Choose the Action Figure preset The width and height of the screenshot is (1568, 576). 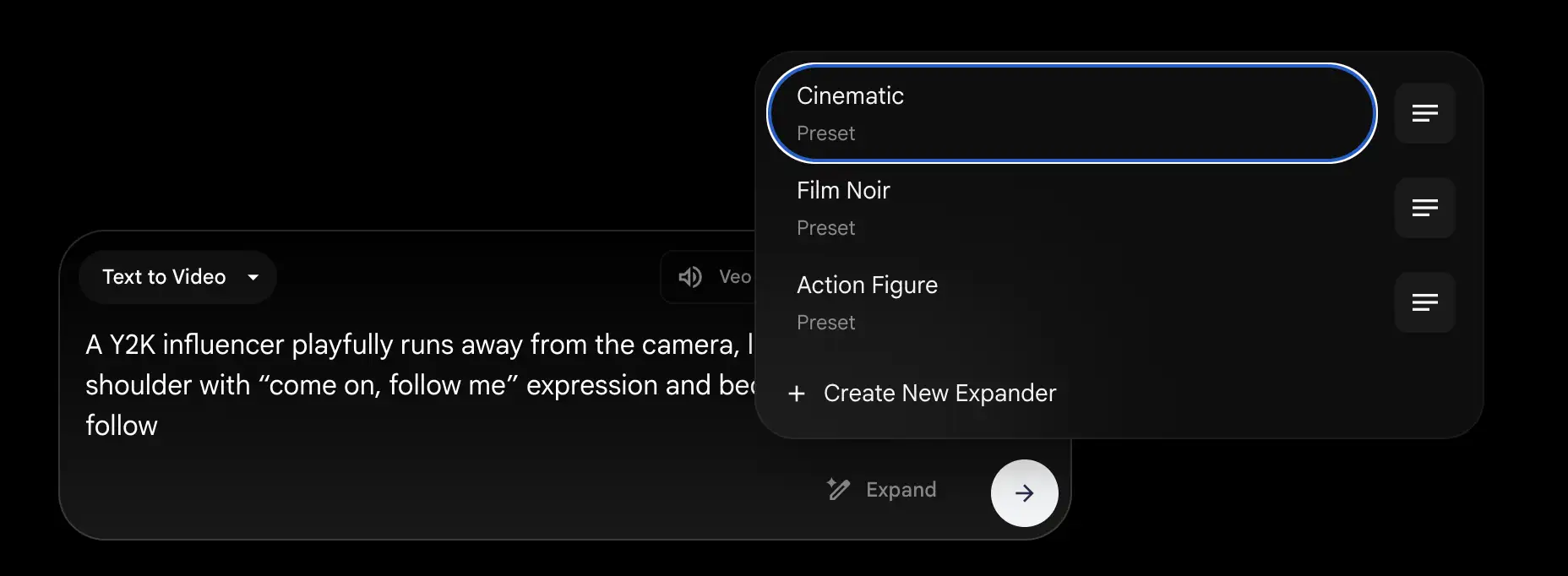(x=1071, y=302)
